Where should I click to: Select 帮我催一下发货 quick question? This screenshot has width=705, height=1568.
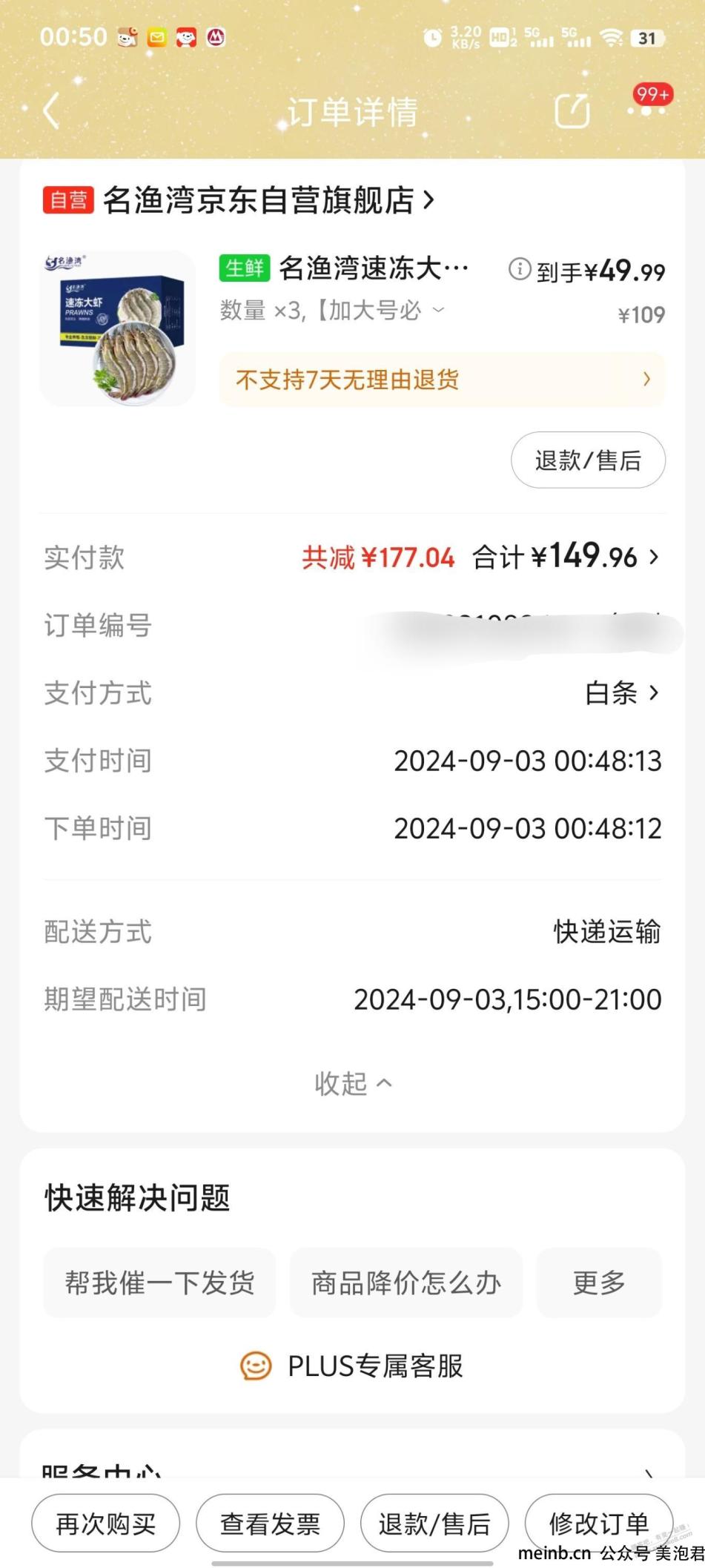click(x=159, y=1283)
